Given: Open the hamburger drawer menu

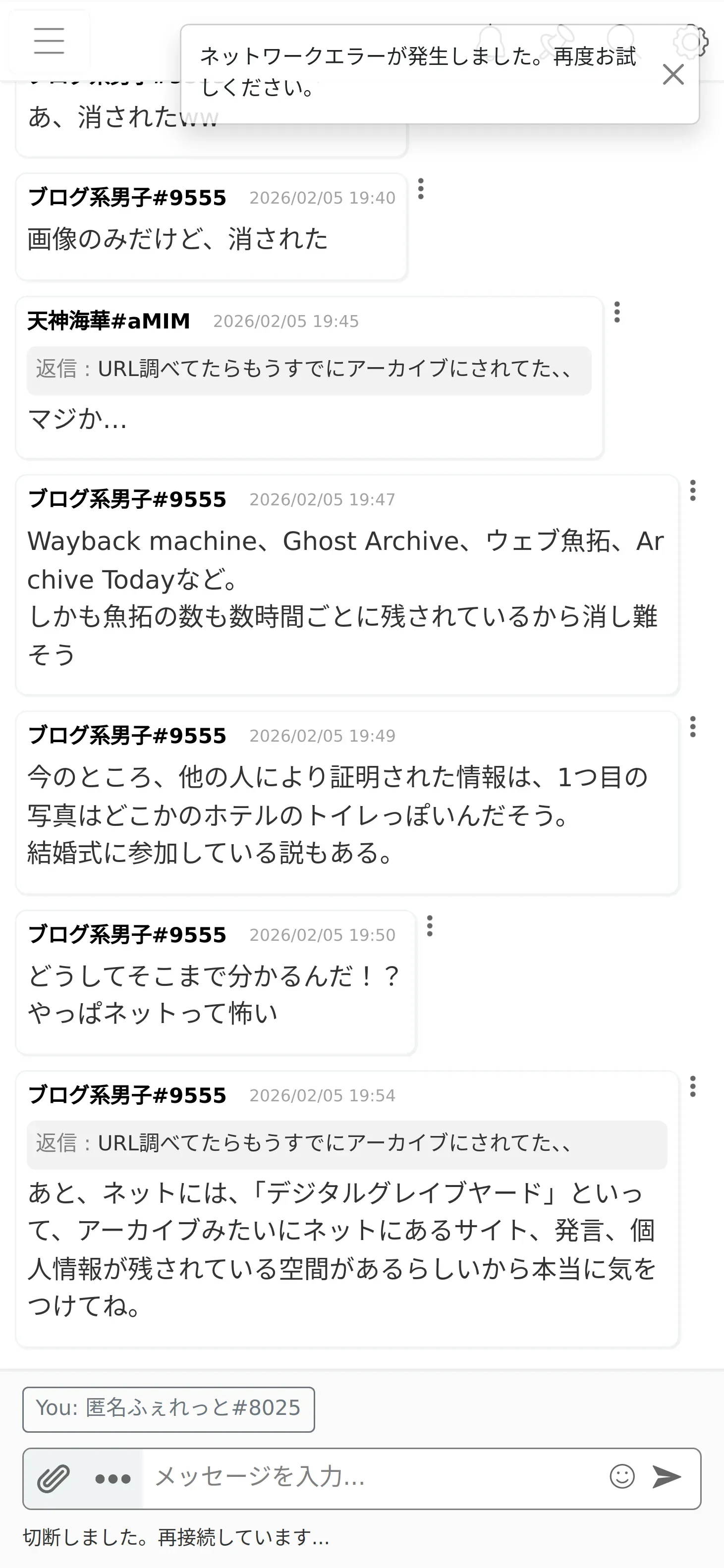Looking at the screenshot, I should (x=49, y=41).
